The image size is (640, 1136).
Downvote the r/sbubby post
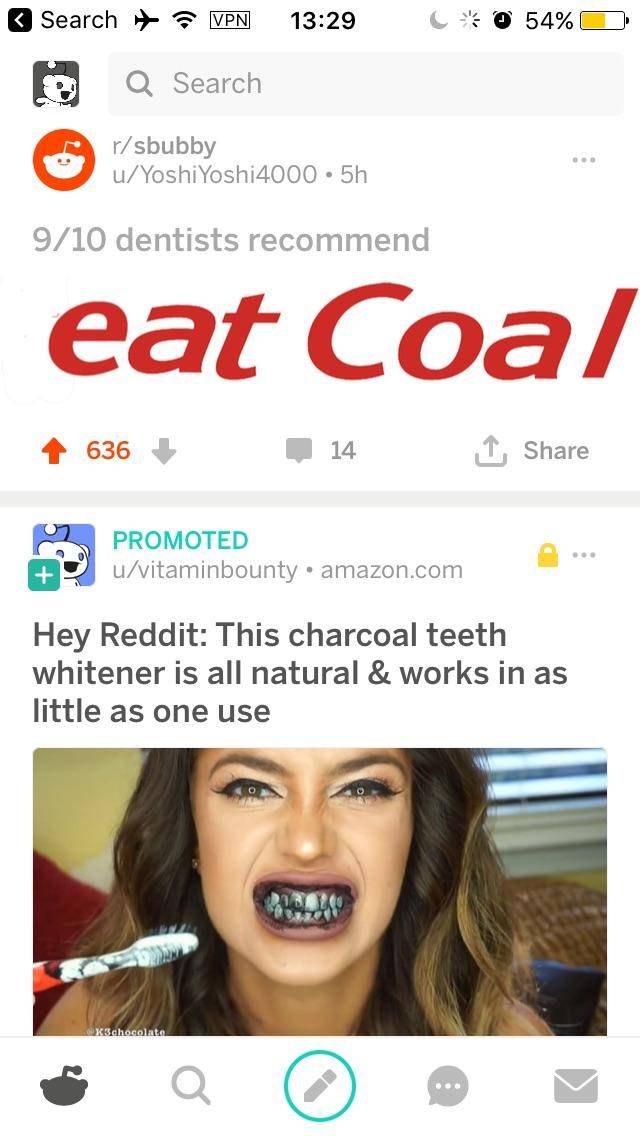tap(164, 451)
